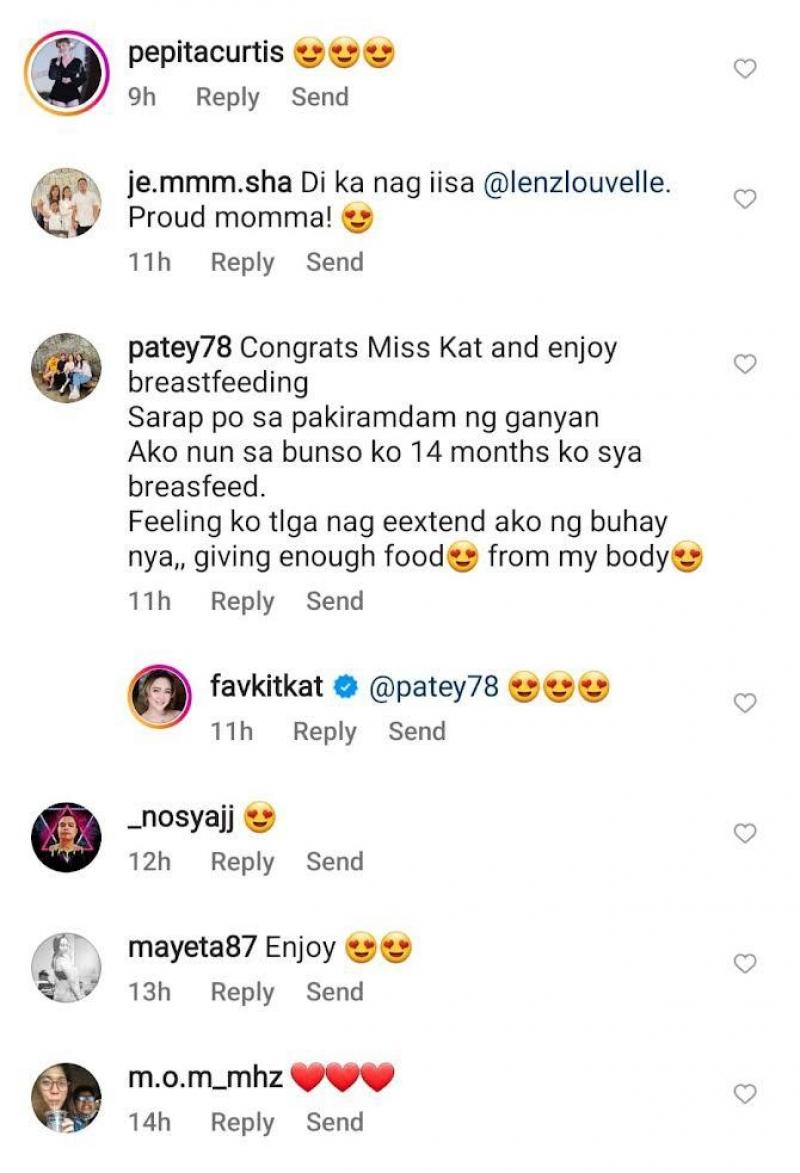Open mayeta87's profile avatar
This screenshot has width=800, height=1173.
(x=66, y=967)
